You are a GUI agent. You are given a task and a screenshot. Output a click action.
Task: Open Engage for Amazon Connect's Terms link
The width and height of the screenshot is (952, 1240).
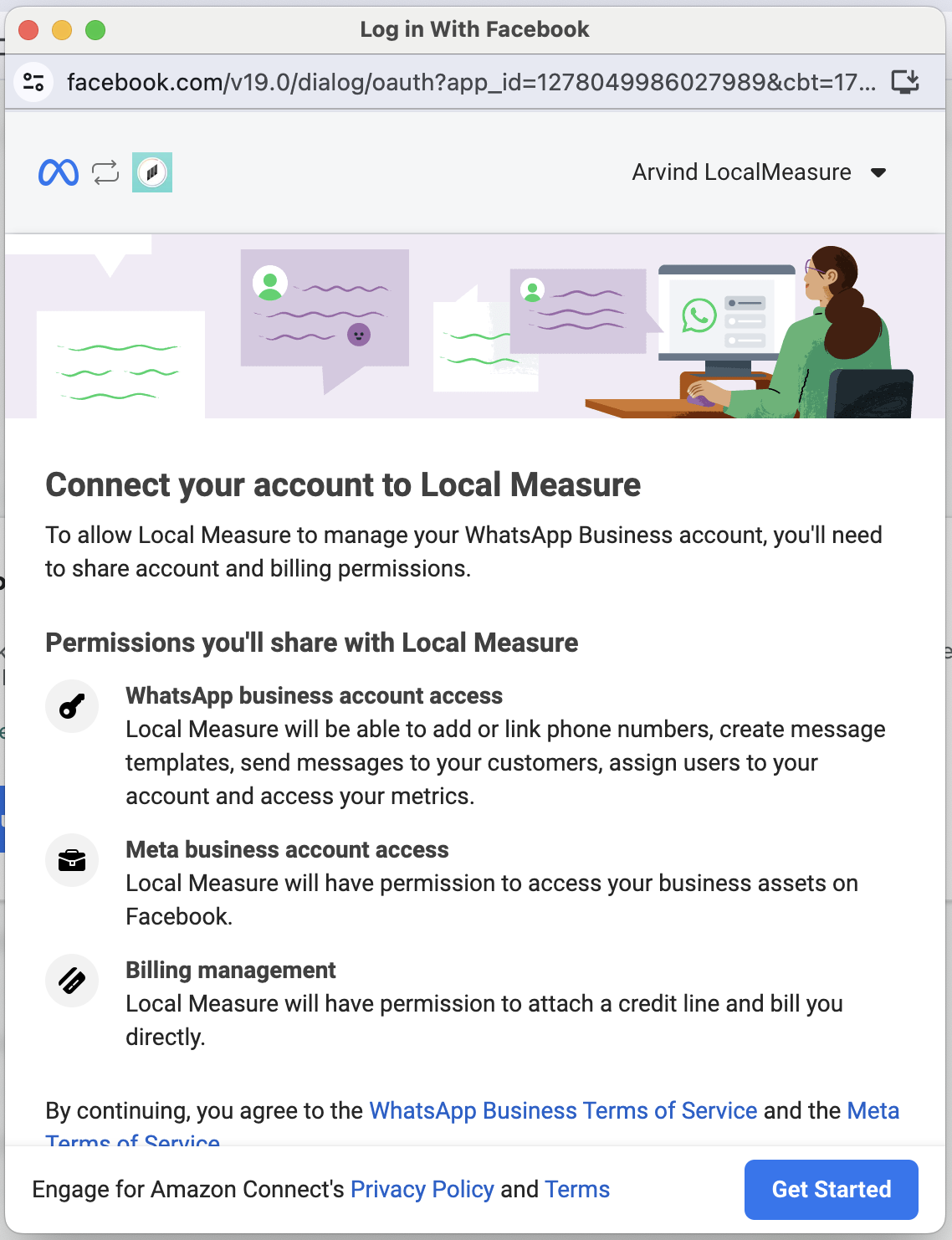pyautogui.click(x=576, y=1189)
